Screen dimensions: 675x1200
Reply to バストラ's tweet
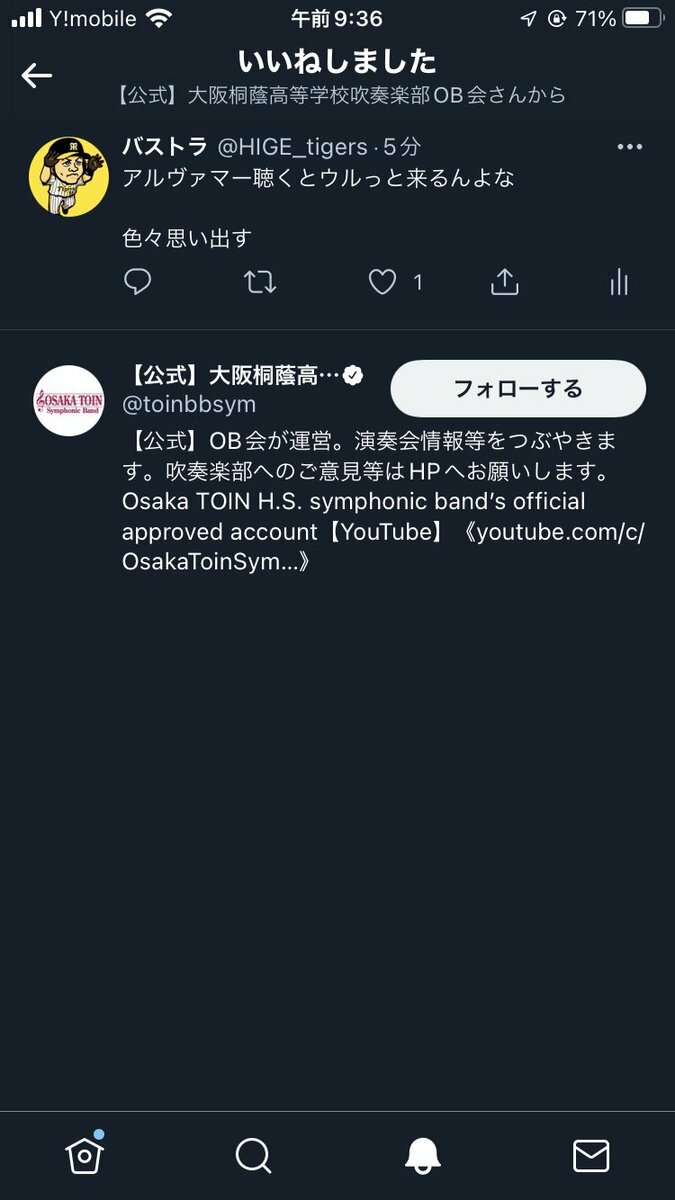pos(137,283)
